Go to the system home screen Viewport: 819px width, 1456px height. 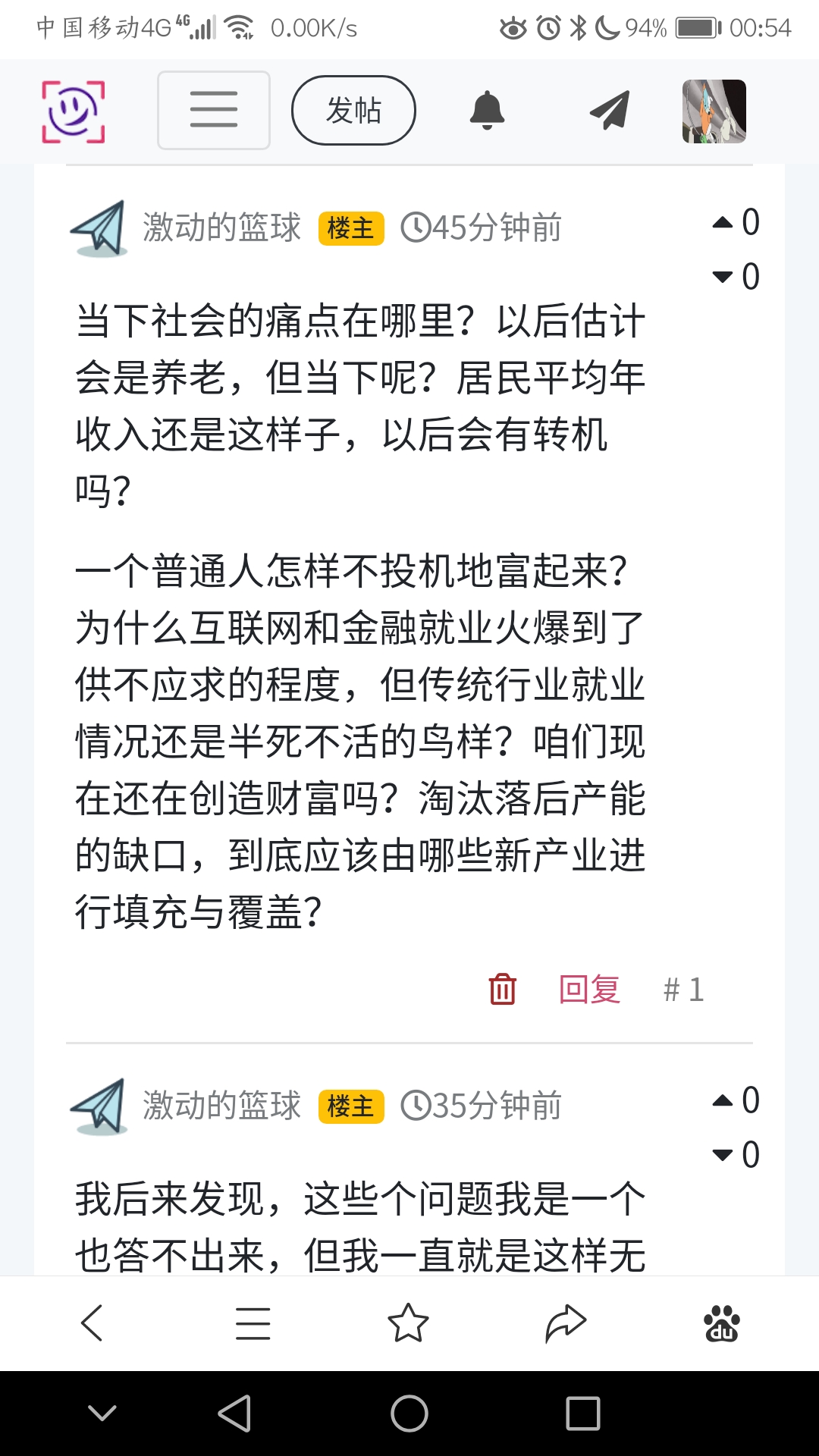[409, 1414]
